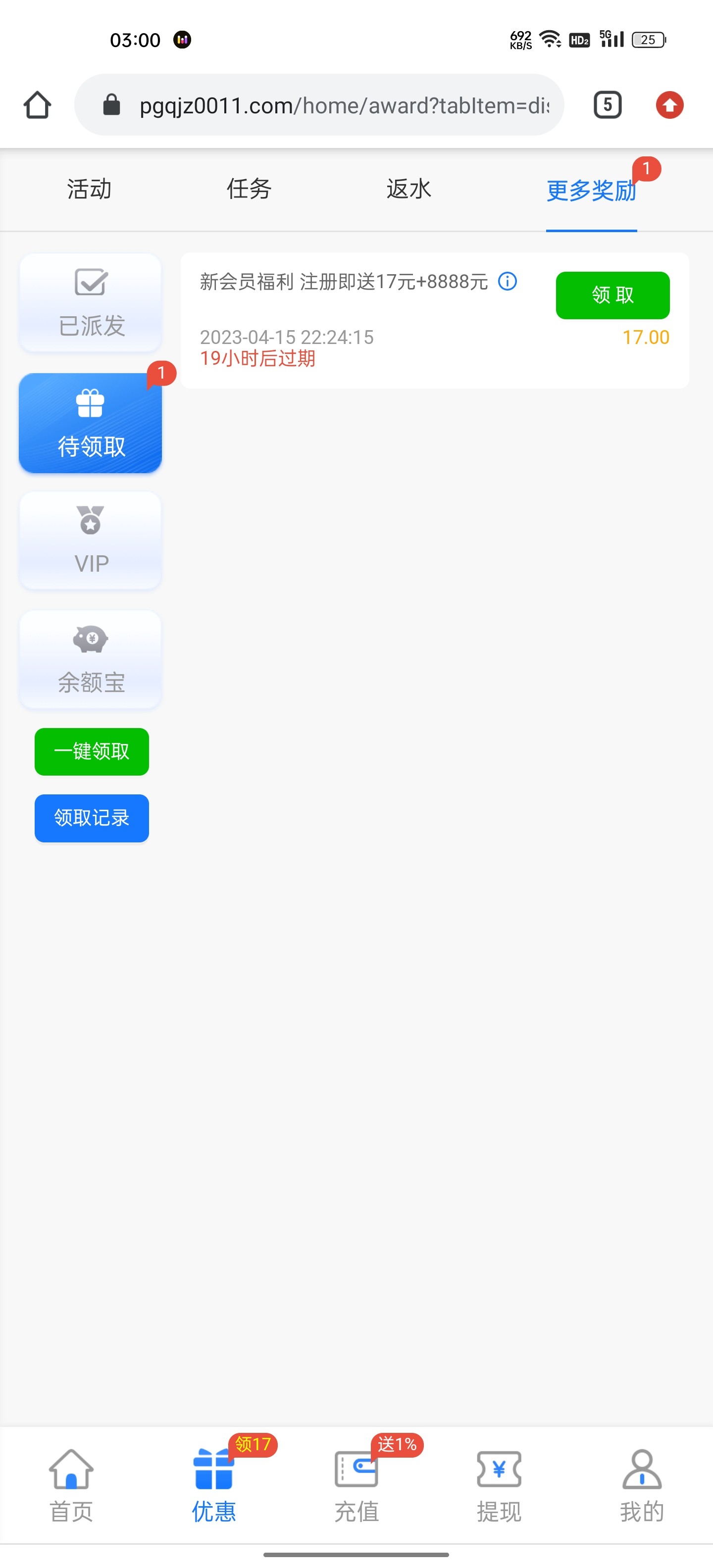Select the 待领取 section

tap(91, 423)
